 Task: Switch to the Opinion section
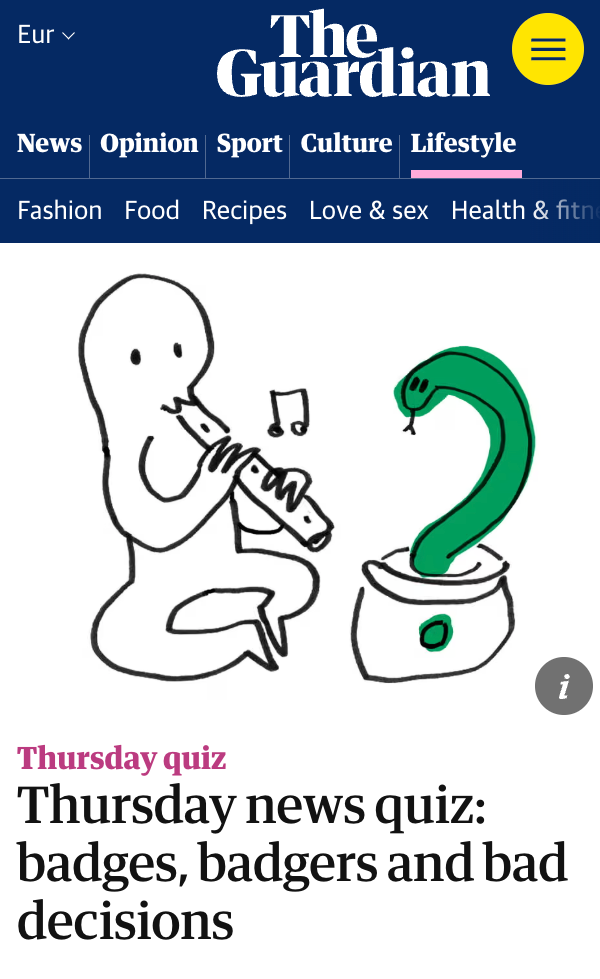(149, 144)
